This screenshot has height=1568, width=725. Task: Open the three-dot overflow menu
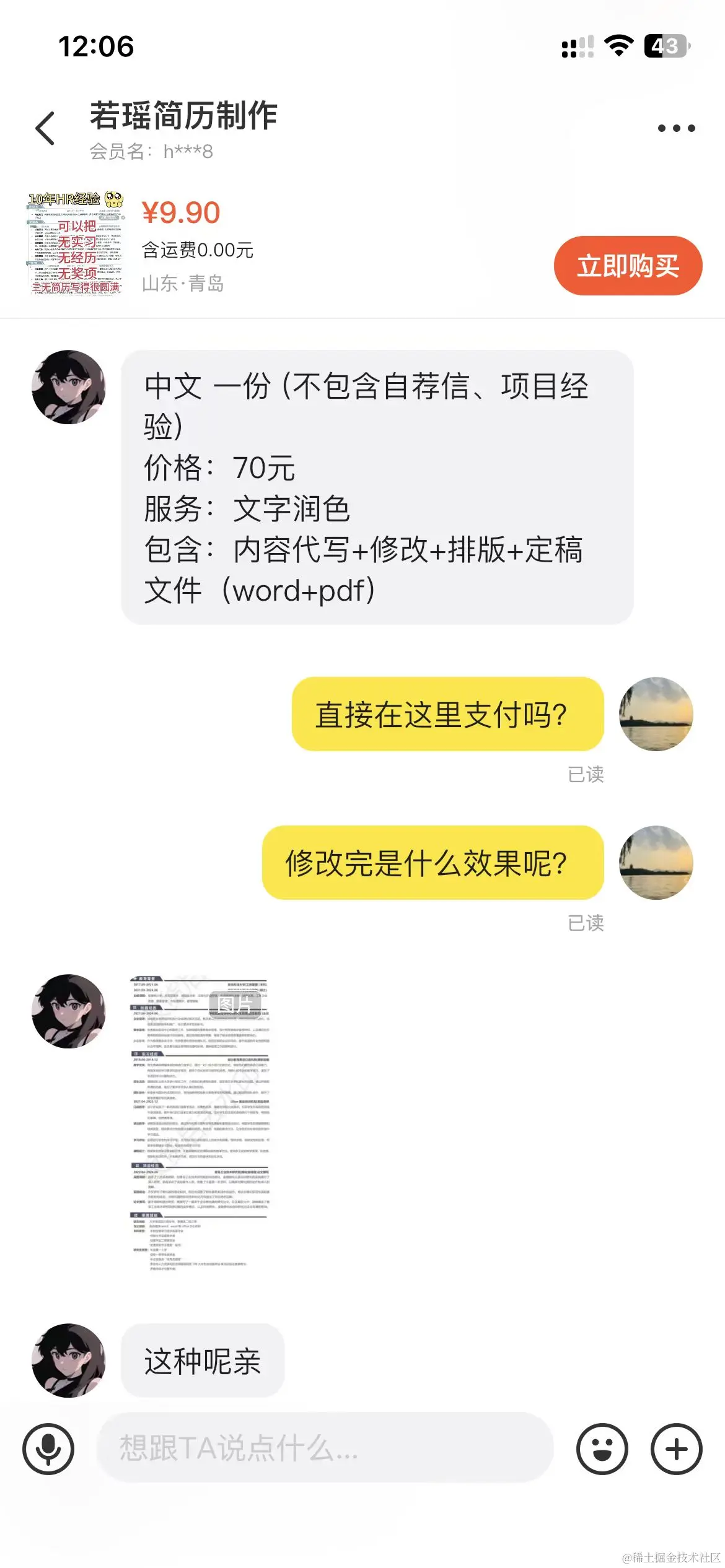pos(676,129)
